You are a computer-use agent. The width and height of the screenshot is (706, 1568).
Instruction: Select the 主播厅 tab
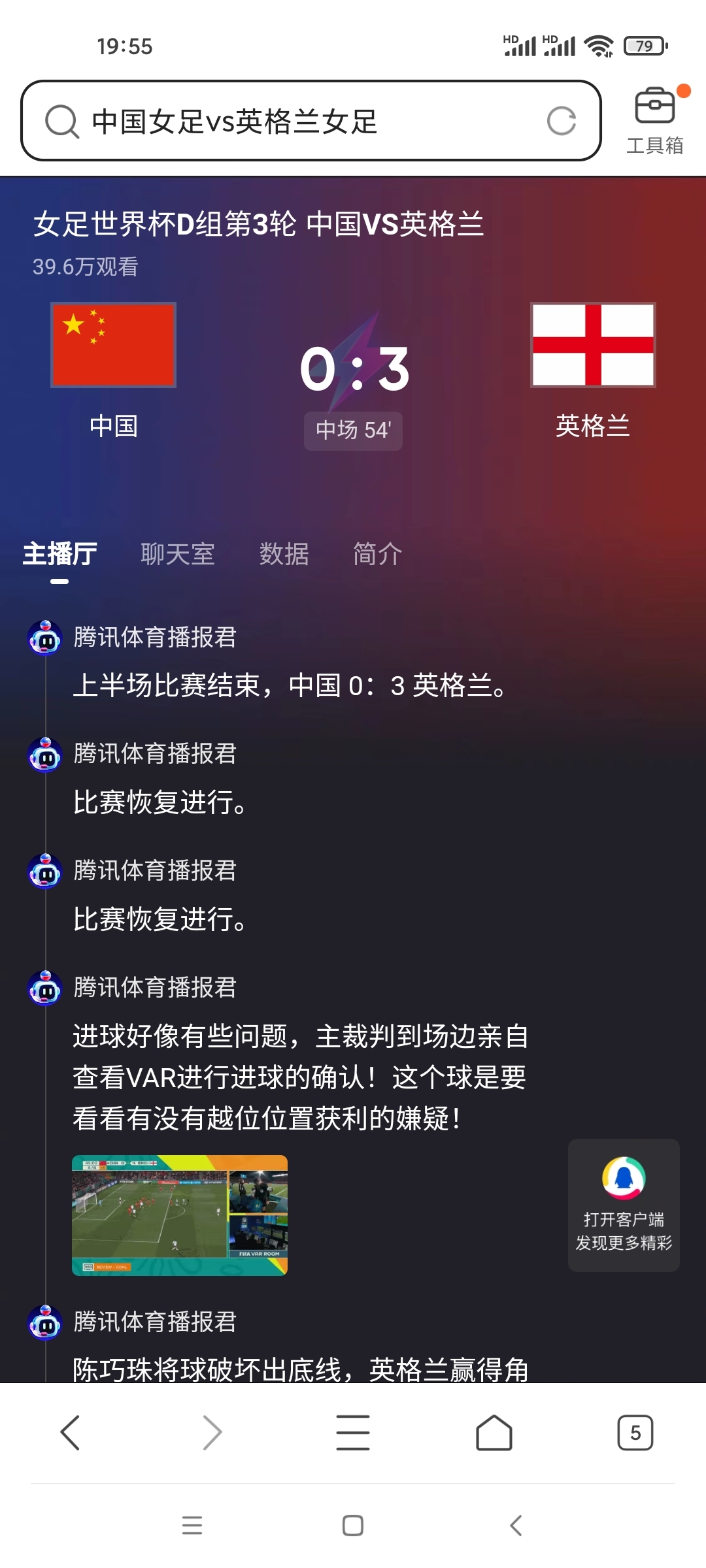pyautogui.click(x=59, y=554)
